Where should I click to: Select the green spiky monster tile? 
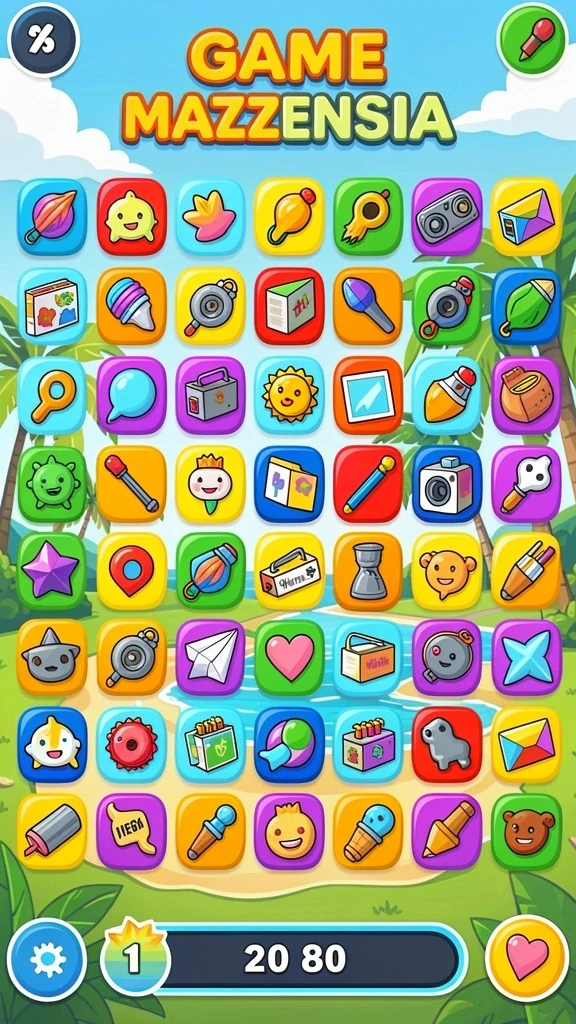[x=52, y=483]
